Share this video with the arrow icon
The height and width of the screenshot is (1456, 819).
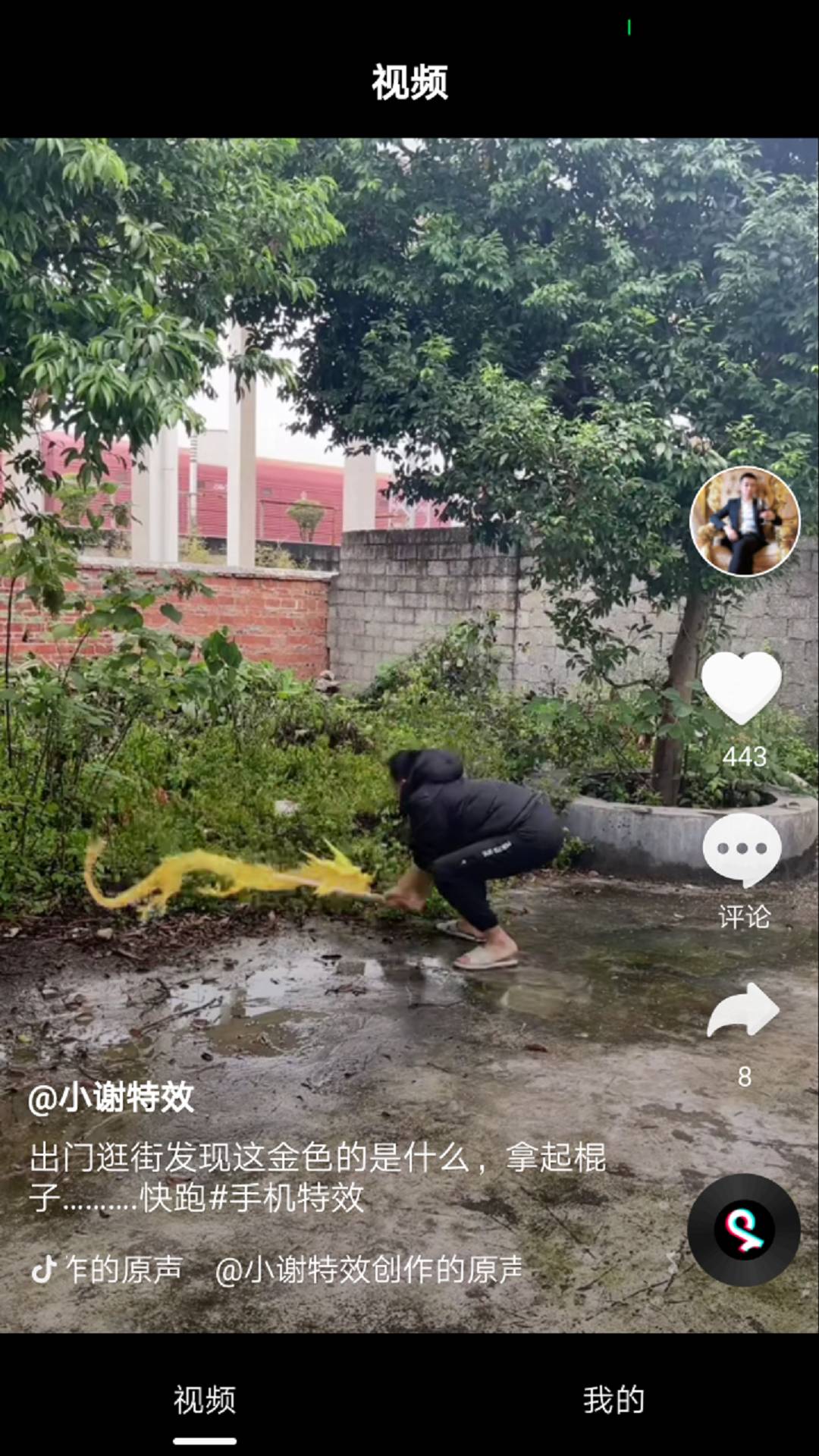click(x=743, y=1010)
